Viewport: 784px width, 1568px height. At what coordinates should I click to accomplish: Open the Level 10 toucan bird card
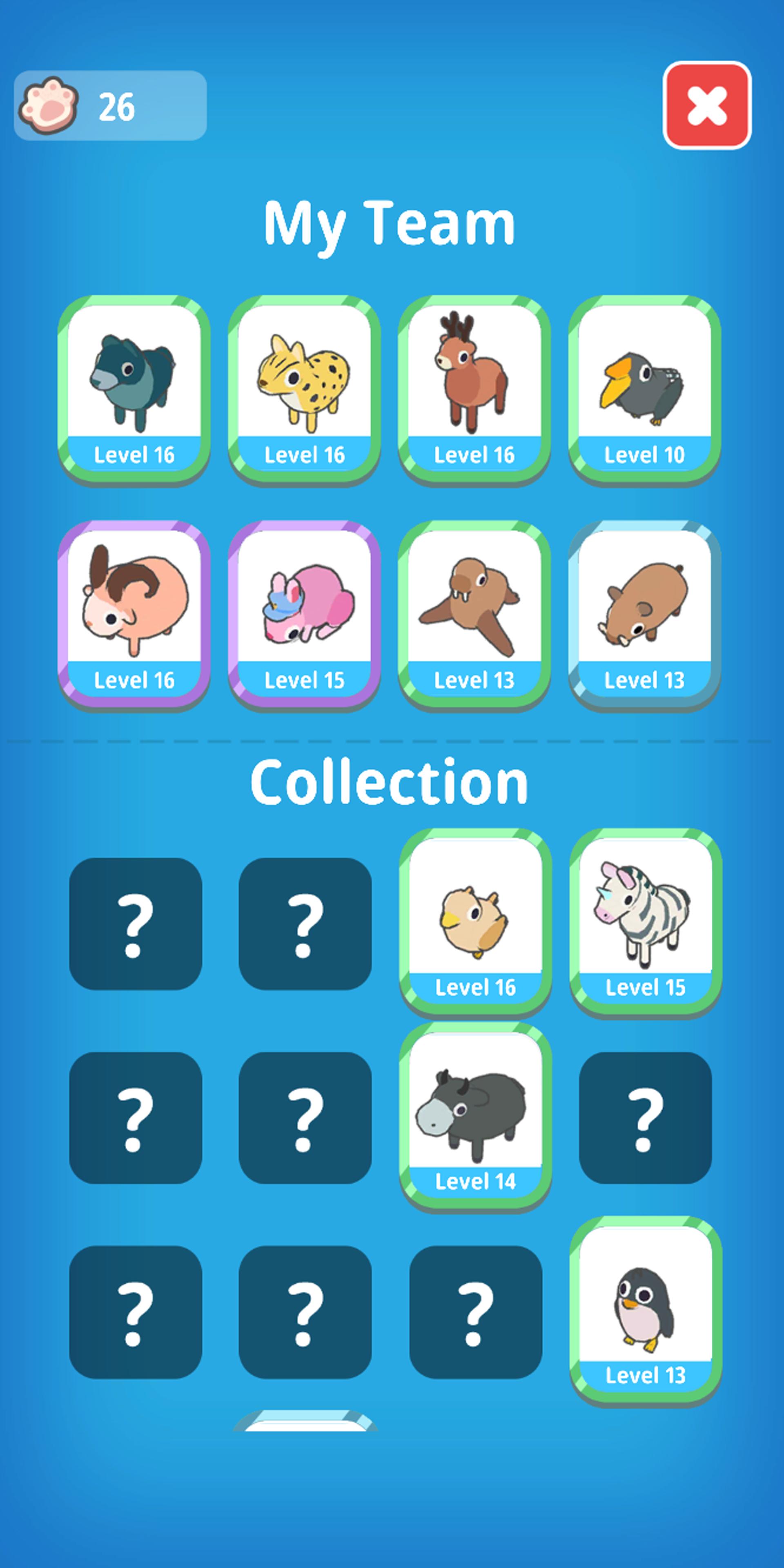tap(645, 390)
